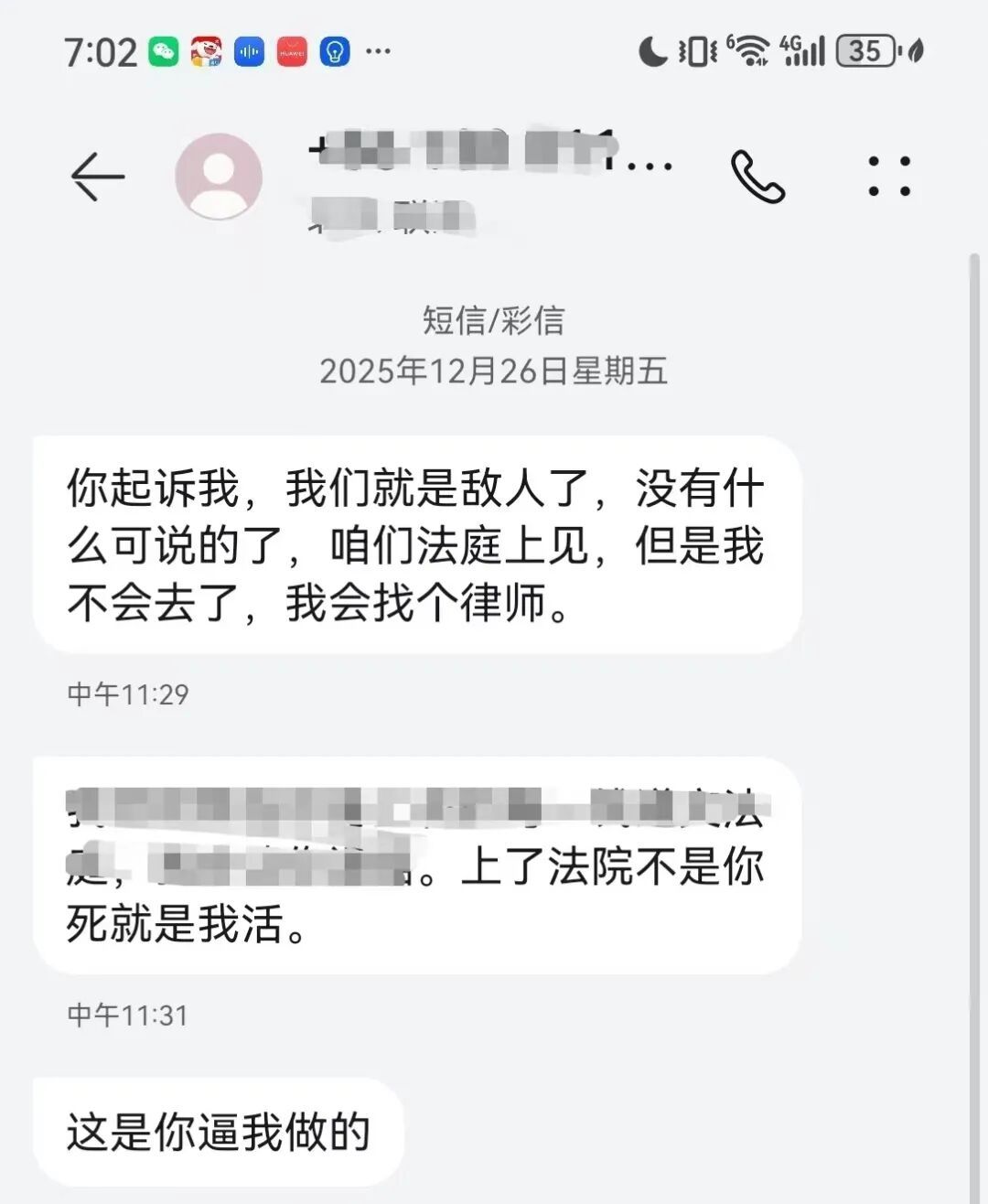
Task: Expand hidden notifications via ellipsis
Action: pos(379,52)
